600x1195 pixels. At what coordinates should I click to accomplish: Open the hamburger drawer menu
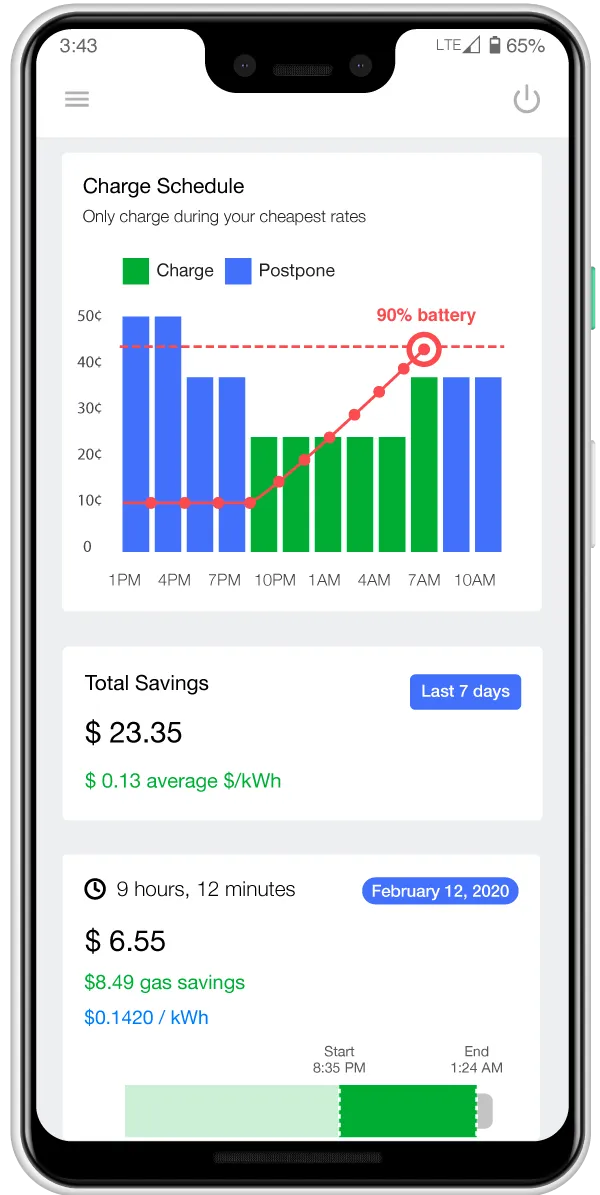coord(77,99)
